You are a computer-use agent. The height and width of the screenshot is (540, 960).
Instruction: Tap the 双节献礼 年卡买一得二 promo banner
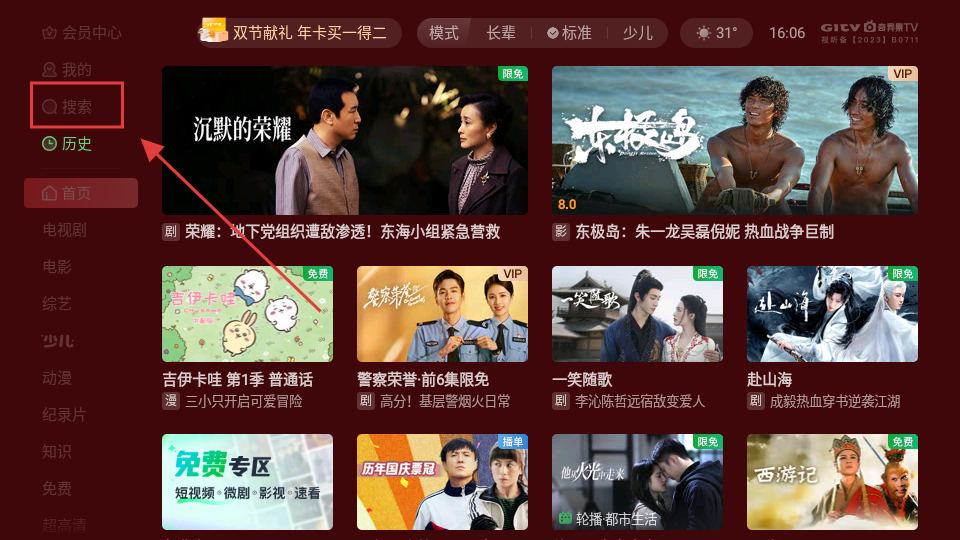pyautogui.click(x=299, y=33)
